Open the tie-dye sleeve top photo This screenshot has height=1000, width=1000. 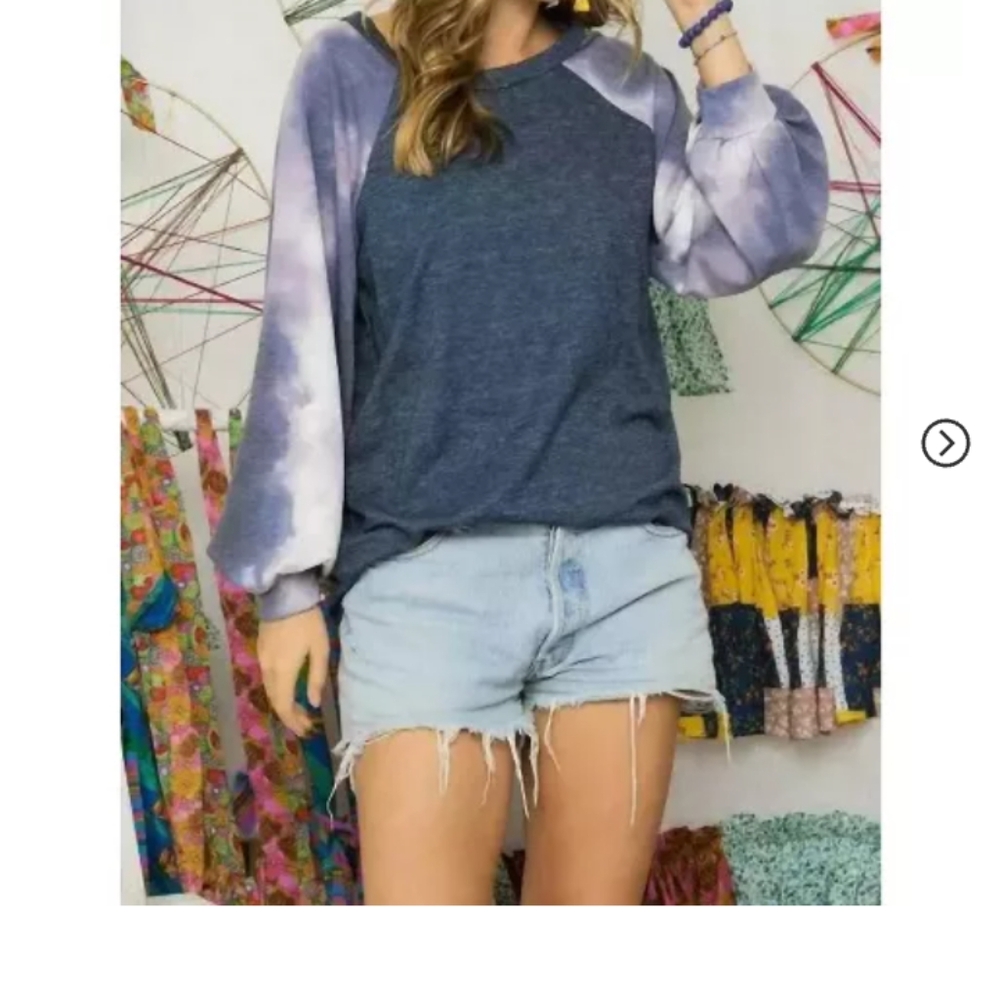[500, 450]
